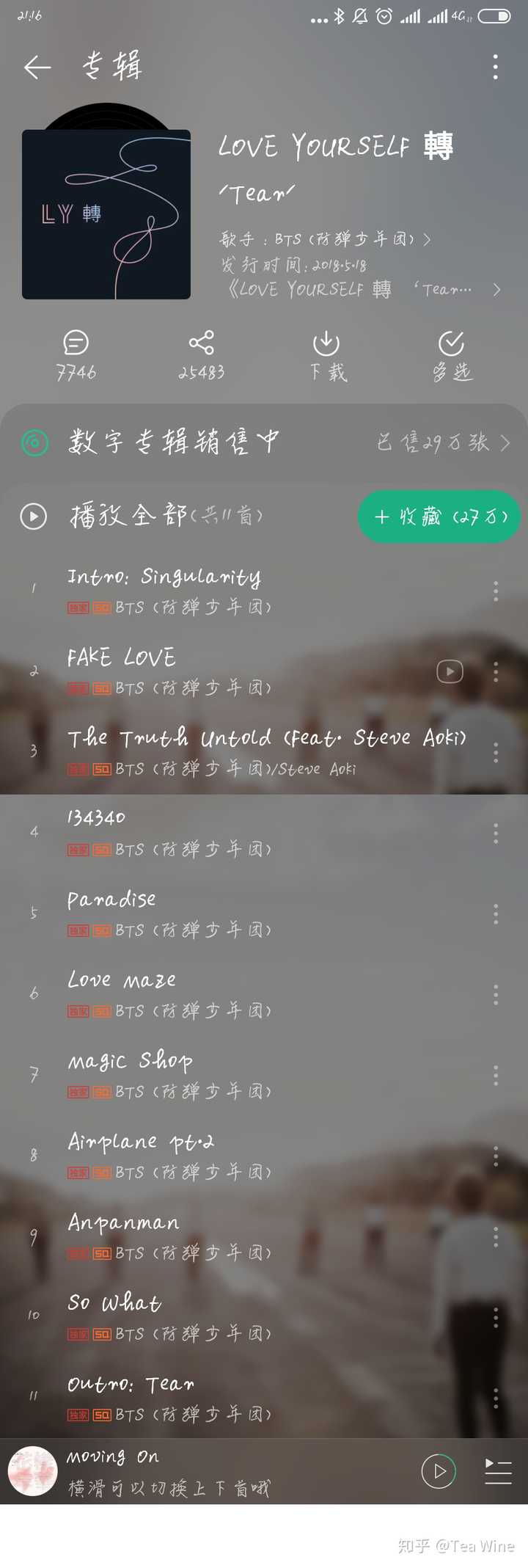Share this album
Viewport: 528px width, 1568px height.
click(201, 355)
